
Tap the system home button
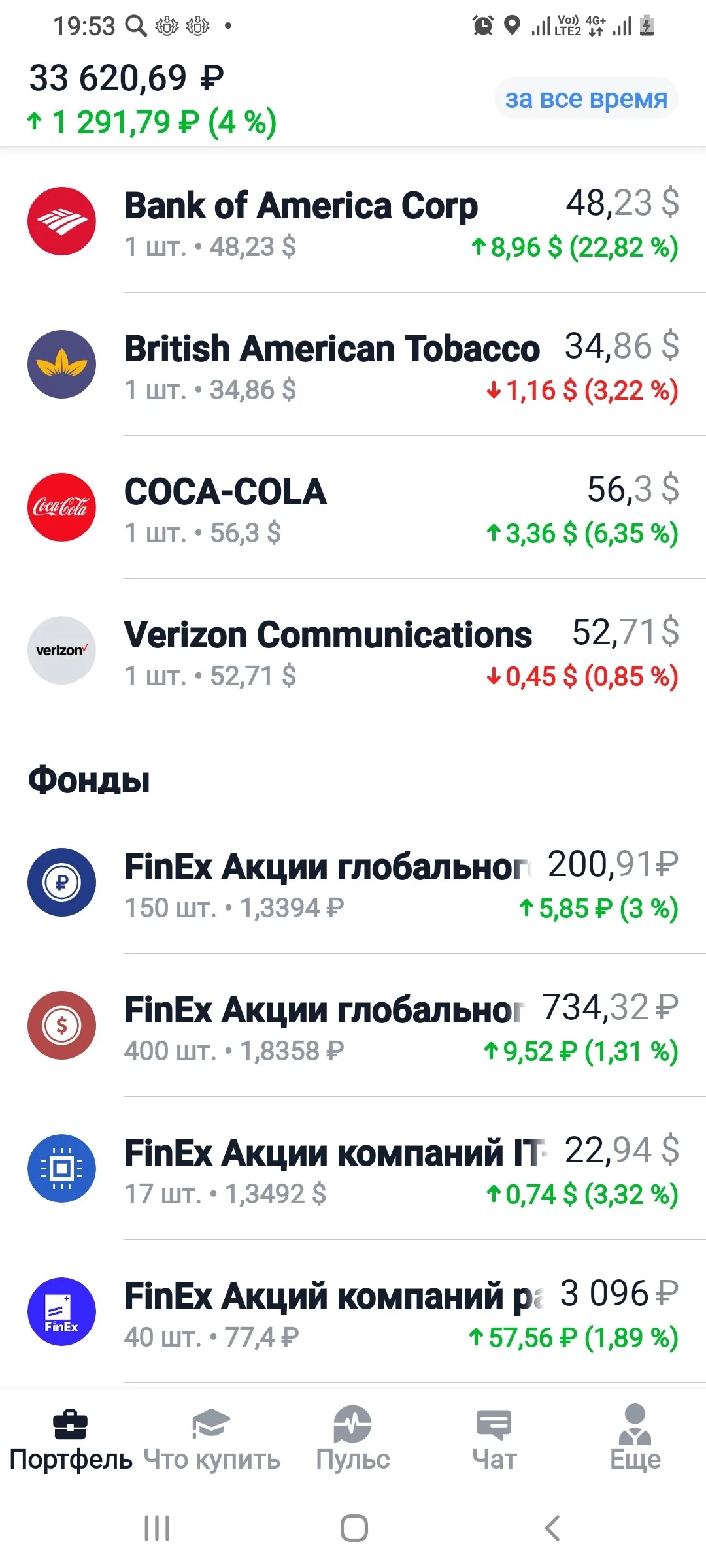tap(354, 1528)
